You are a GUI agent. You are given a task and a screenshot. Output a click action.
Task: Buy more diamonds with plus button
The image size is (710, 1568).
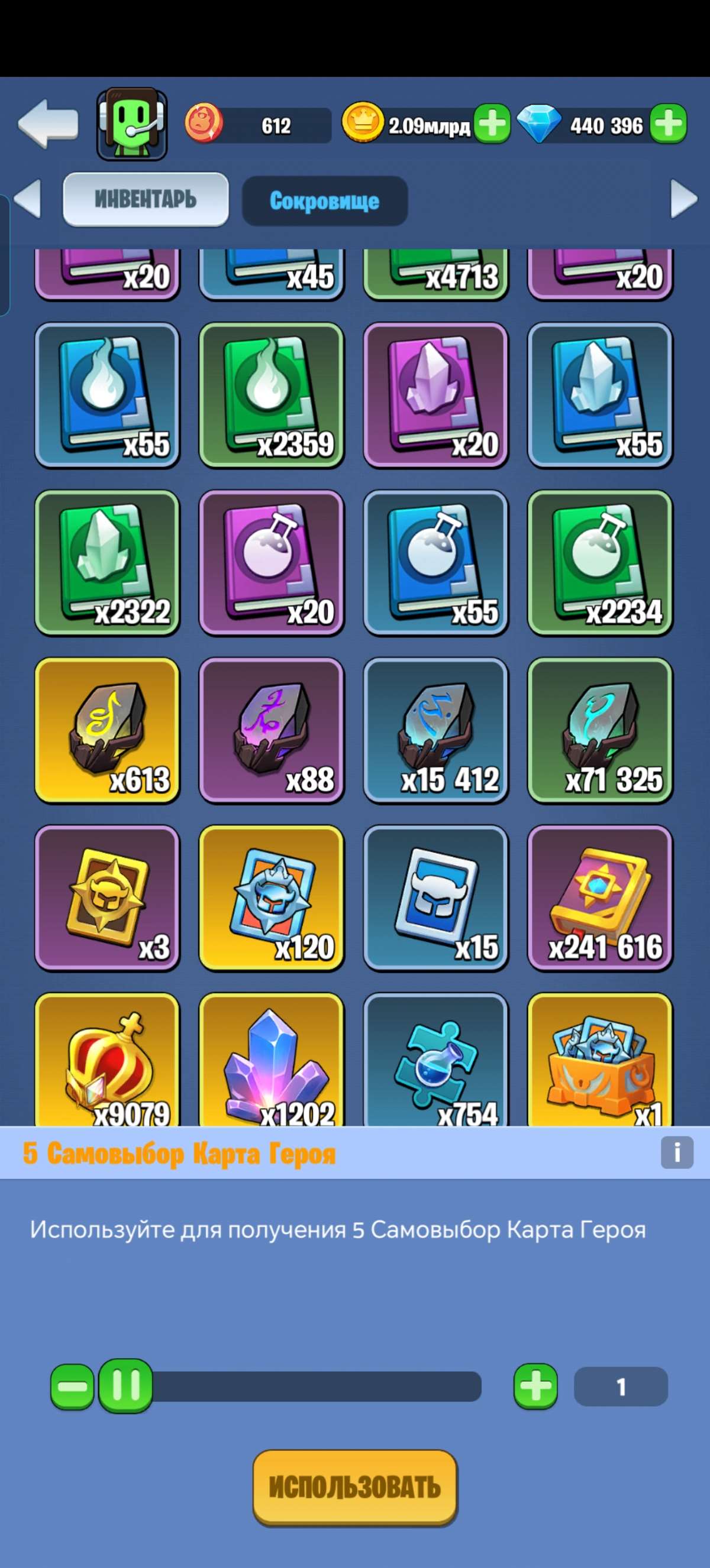point(668,124)
